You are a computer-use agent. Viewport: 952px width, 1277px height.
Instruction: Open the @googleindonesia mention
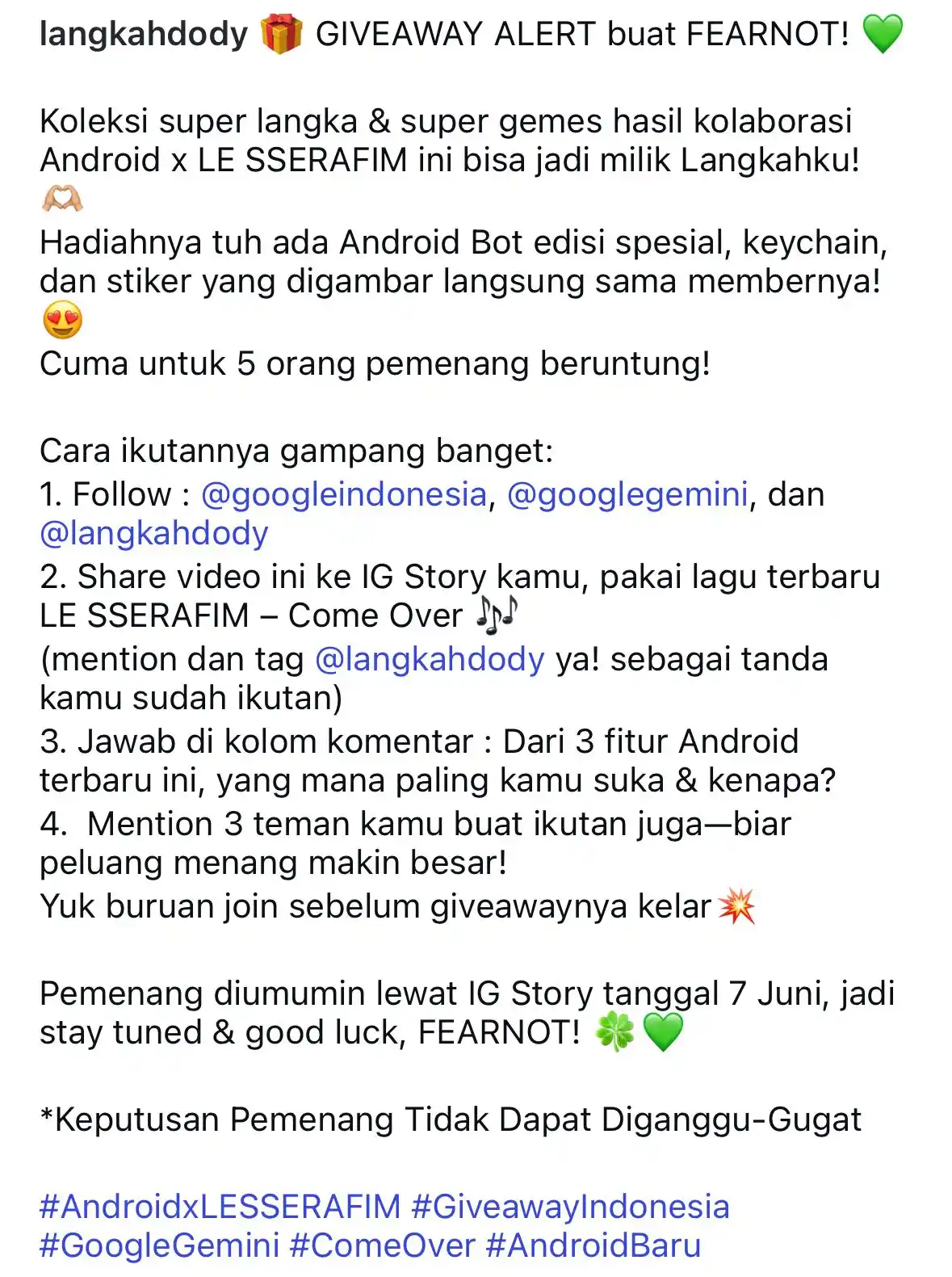pyautogui.click(x=343, y=494)
